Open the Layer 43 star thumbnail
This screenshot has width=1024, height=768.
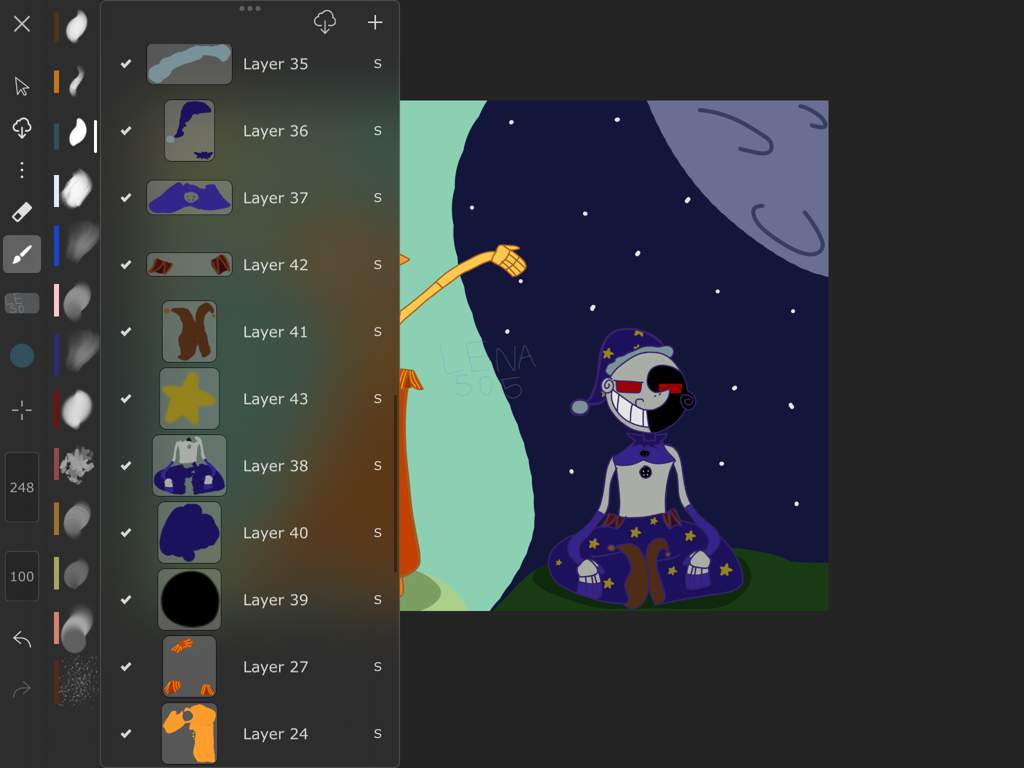pos(189,399)
